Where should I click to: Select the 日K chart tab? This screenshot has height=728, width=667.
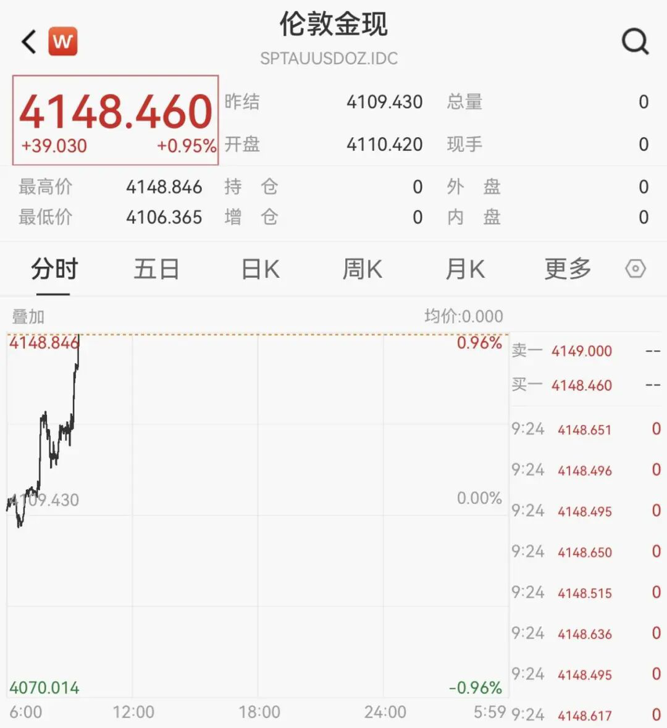pyautogui.click(x=260, y=269)
